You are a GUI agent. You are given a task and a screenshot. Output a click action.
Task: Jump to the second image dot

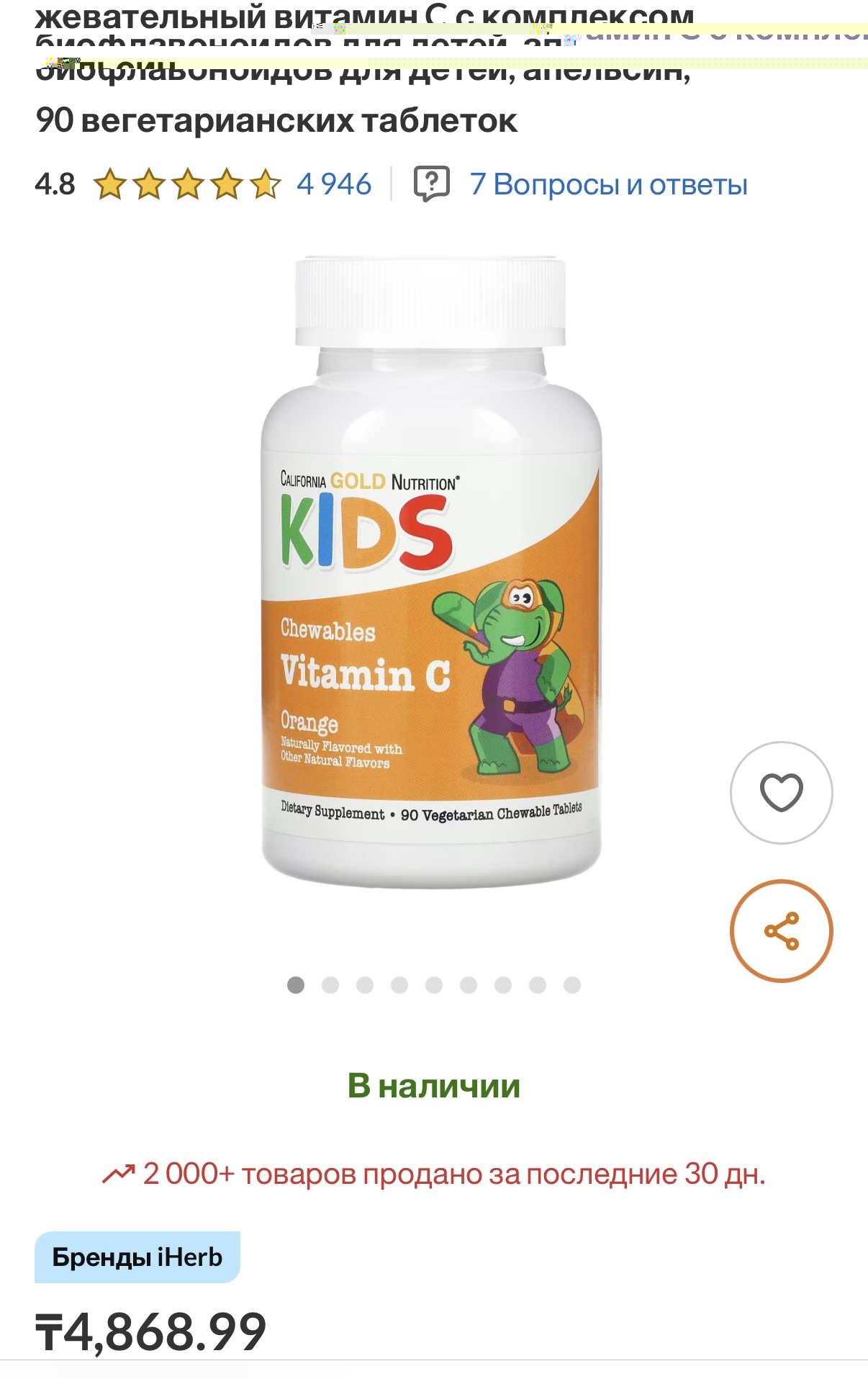(x=330, y=985)
